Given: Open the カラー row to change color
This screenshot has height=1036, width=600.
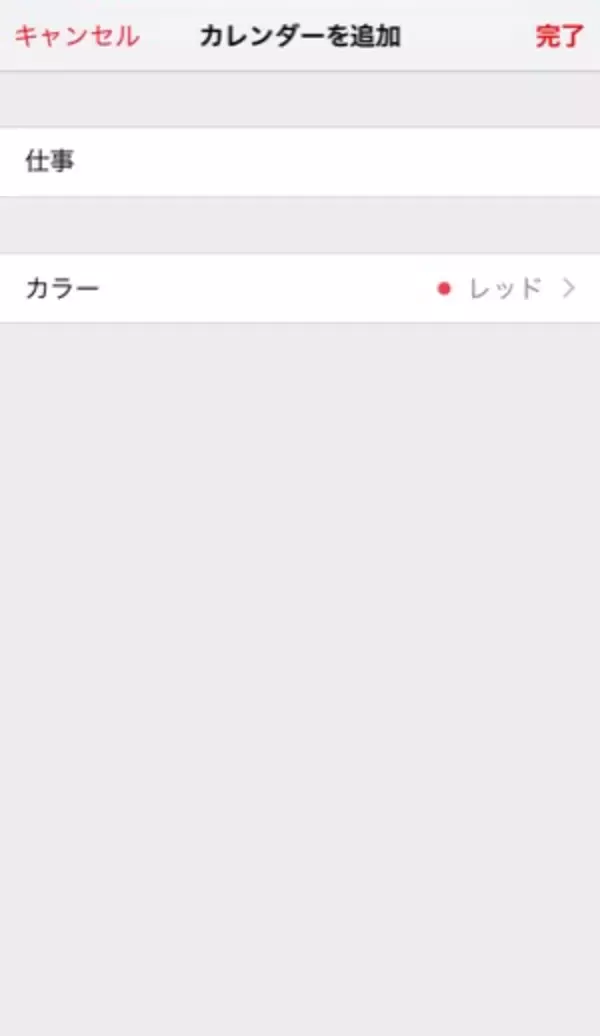Looking at the screenshot, I should tap(300, 289).
